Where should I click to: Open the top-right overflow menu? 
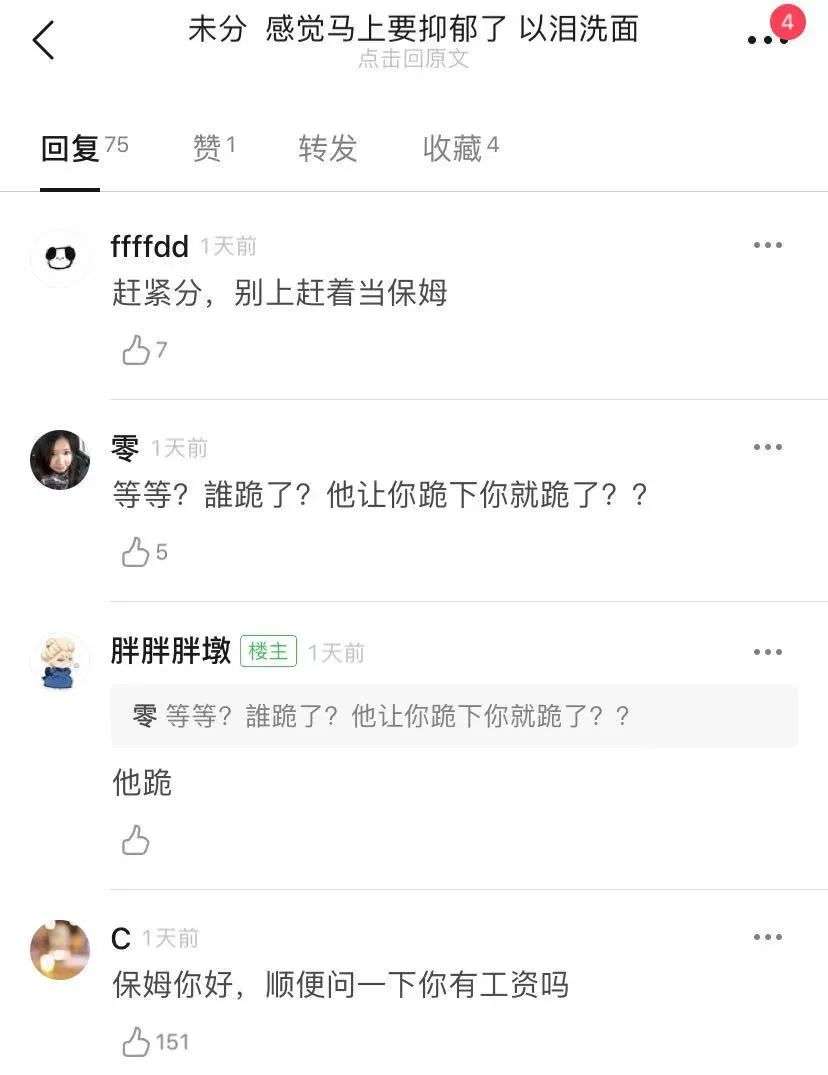coord(767,40)
